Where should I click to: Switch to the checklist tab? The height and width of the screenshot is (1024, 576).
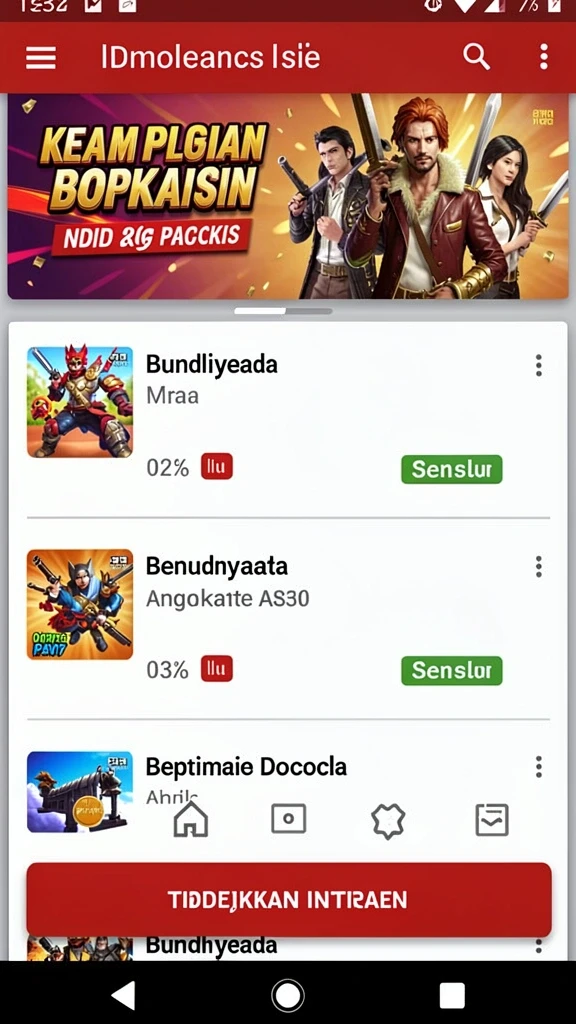click(492, 820)
